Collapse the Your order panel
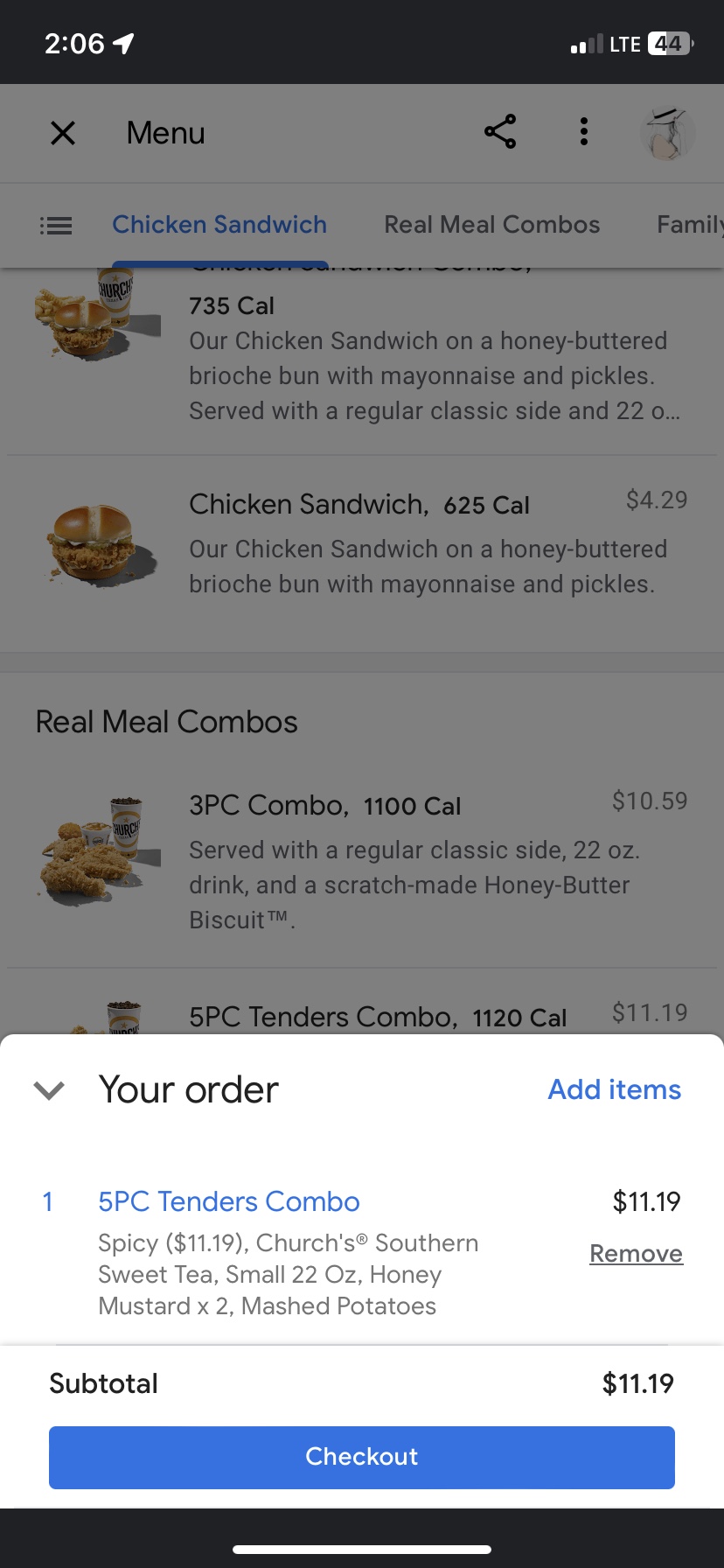 click(49, 1090)
